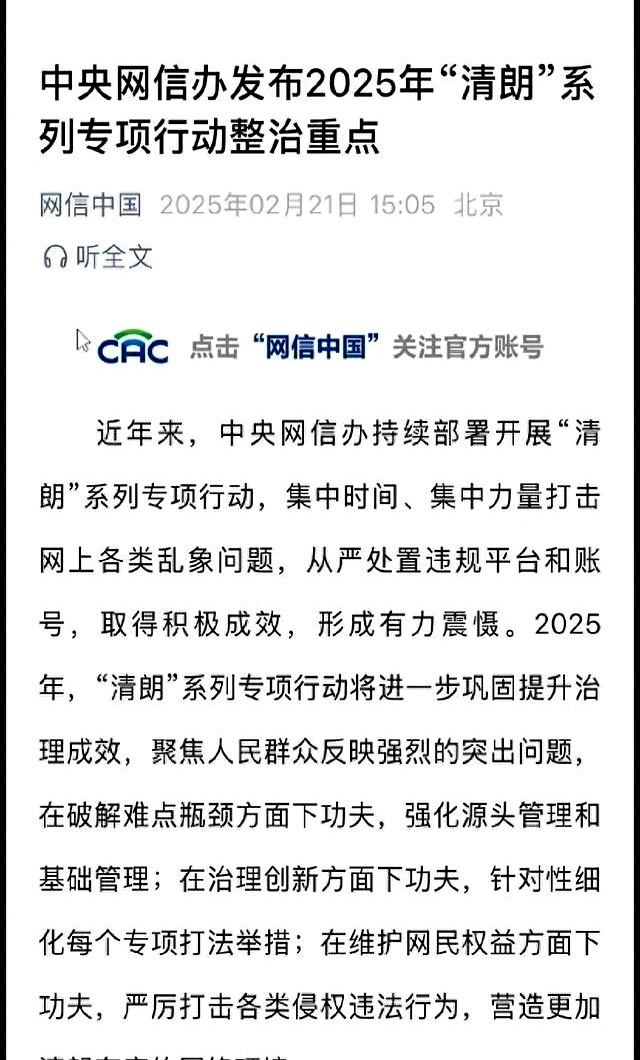This screenshot has height=1060, width=640.
Task: Open the 网信中国 account link
Action: 91,204
